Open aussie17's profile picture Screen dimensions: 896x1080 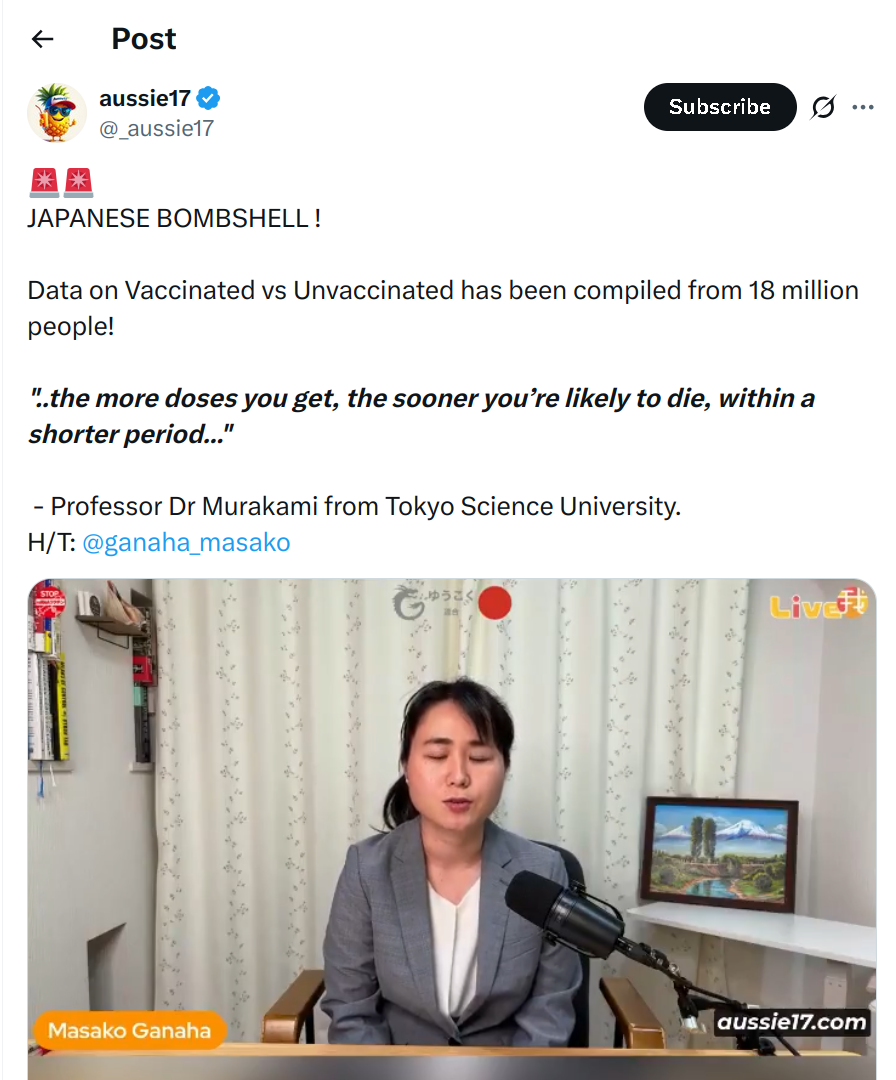point(57,113)
